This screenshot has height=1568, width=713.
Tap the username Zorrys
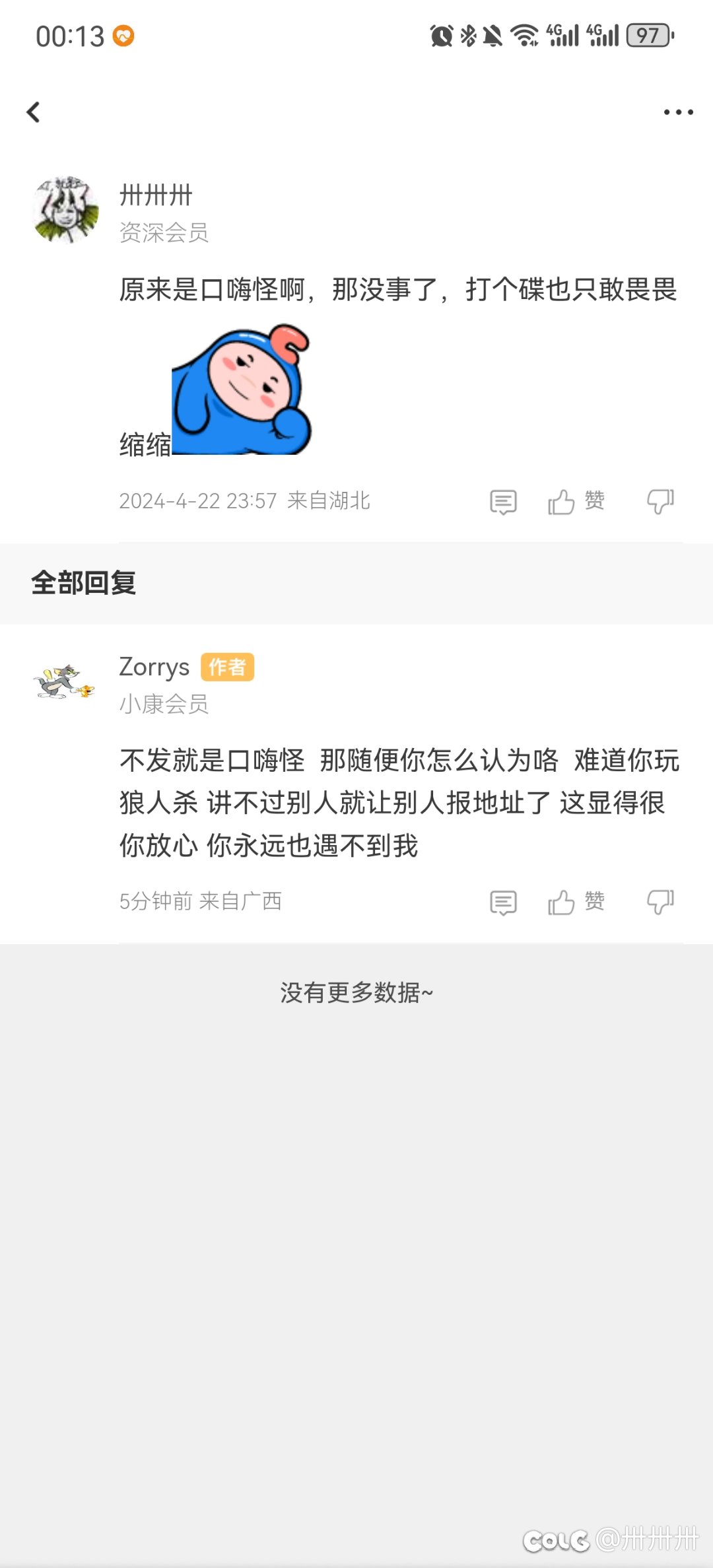[154, 667]
